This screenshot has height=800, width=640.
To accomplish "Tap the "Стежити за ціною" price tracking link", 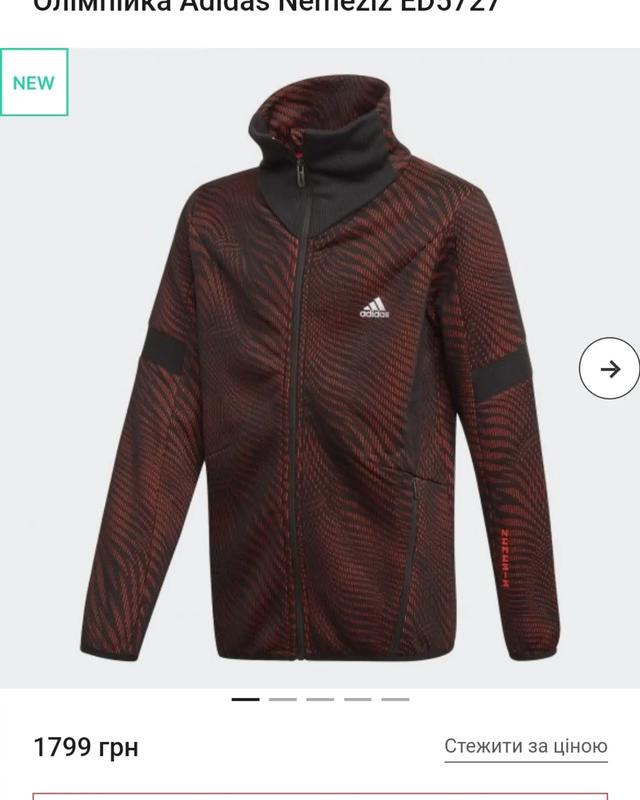I will coord(526,747).
